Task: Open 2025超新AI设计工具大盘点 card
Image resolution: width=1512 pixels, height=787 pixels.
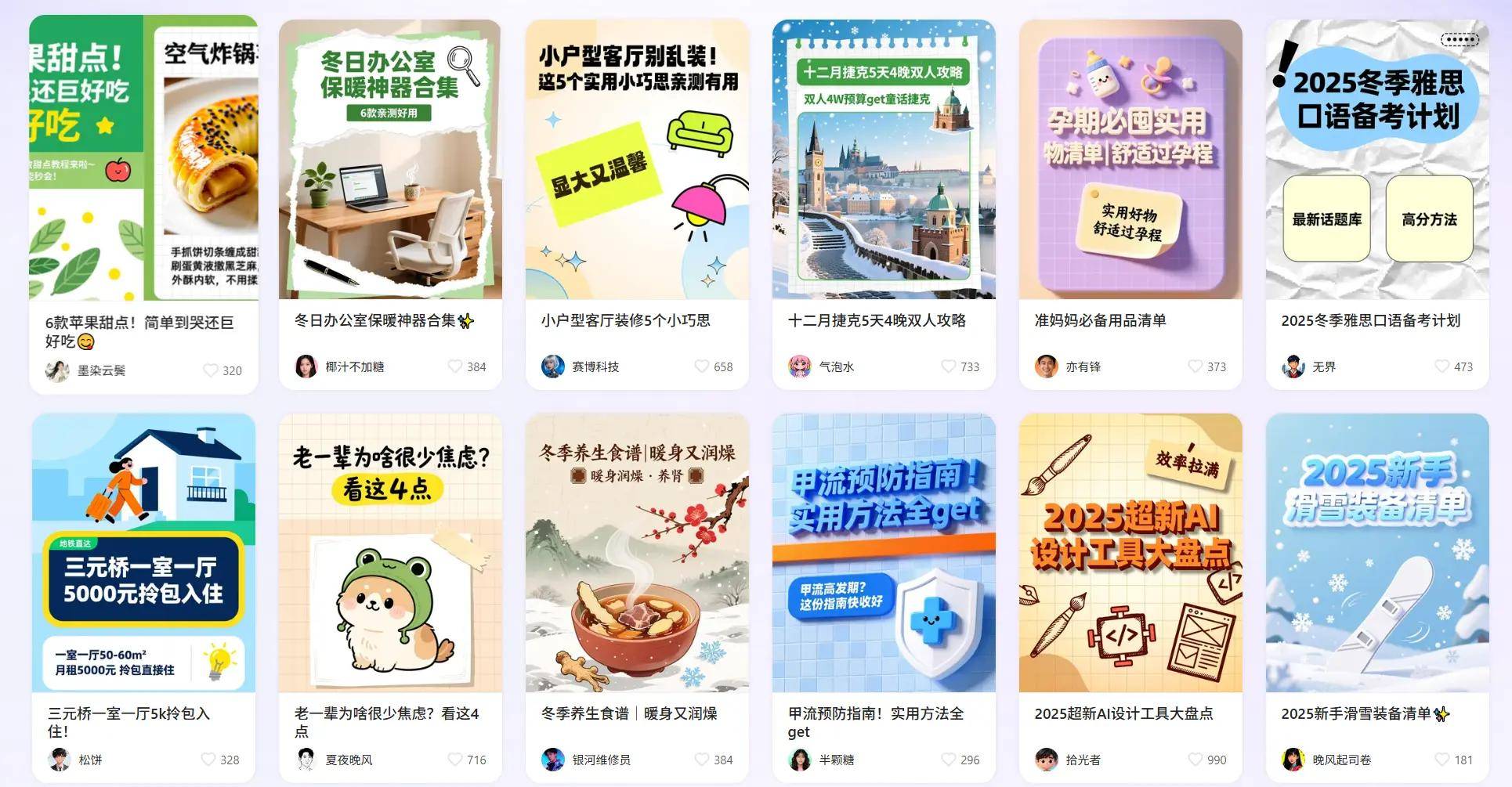Action: (1130, 553)
